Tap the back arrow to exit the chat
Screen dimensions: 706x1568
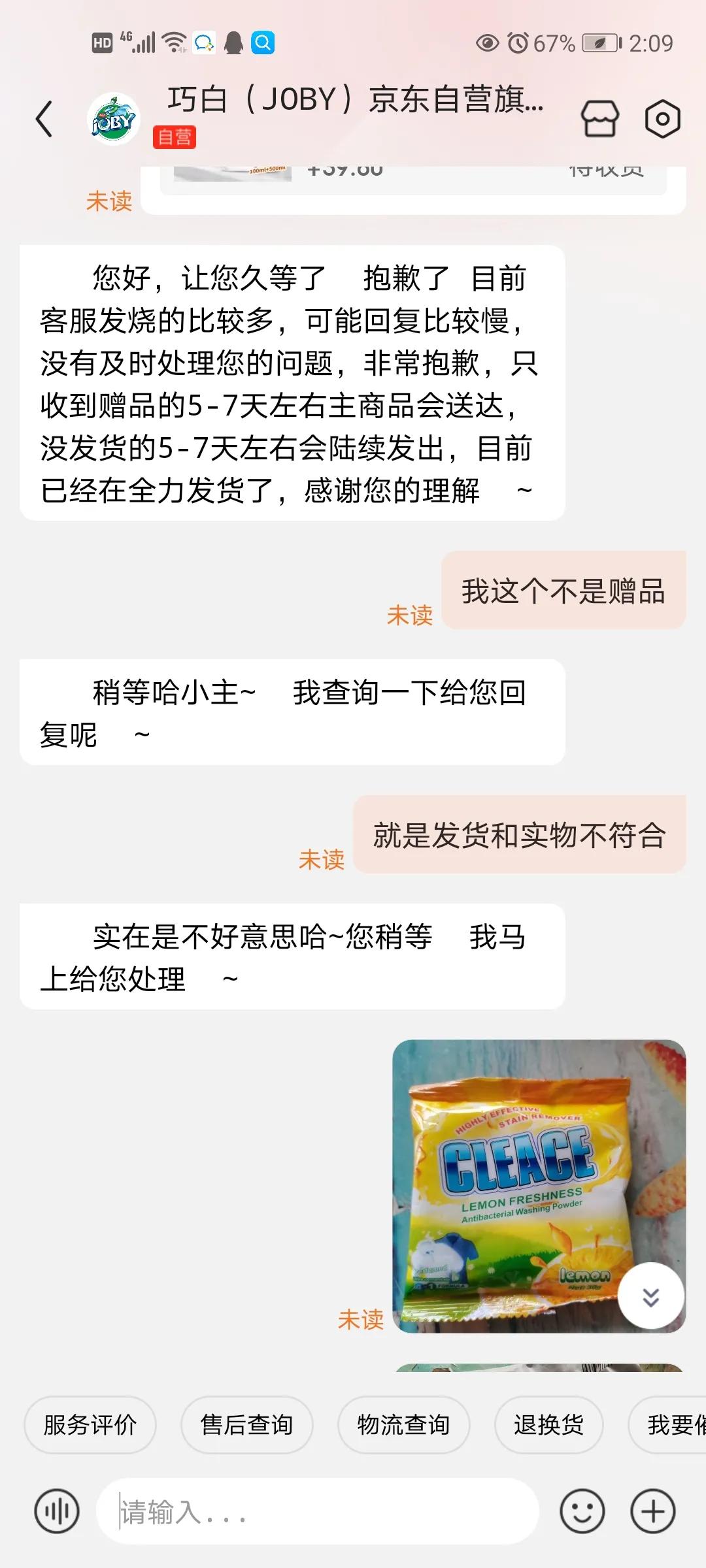pyautogui.click(x=43, y=119)
